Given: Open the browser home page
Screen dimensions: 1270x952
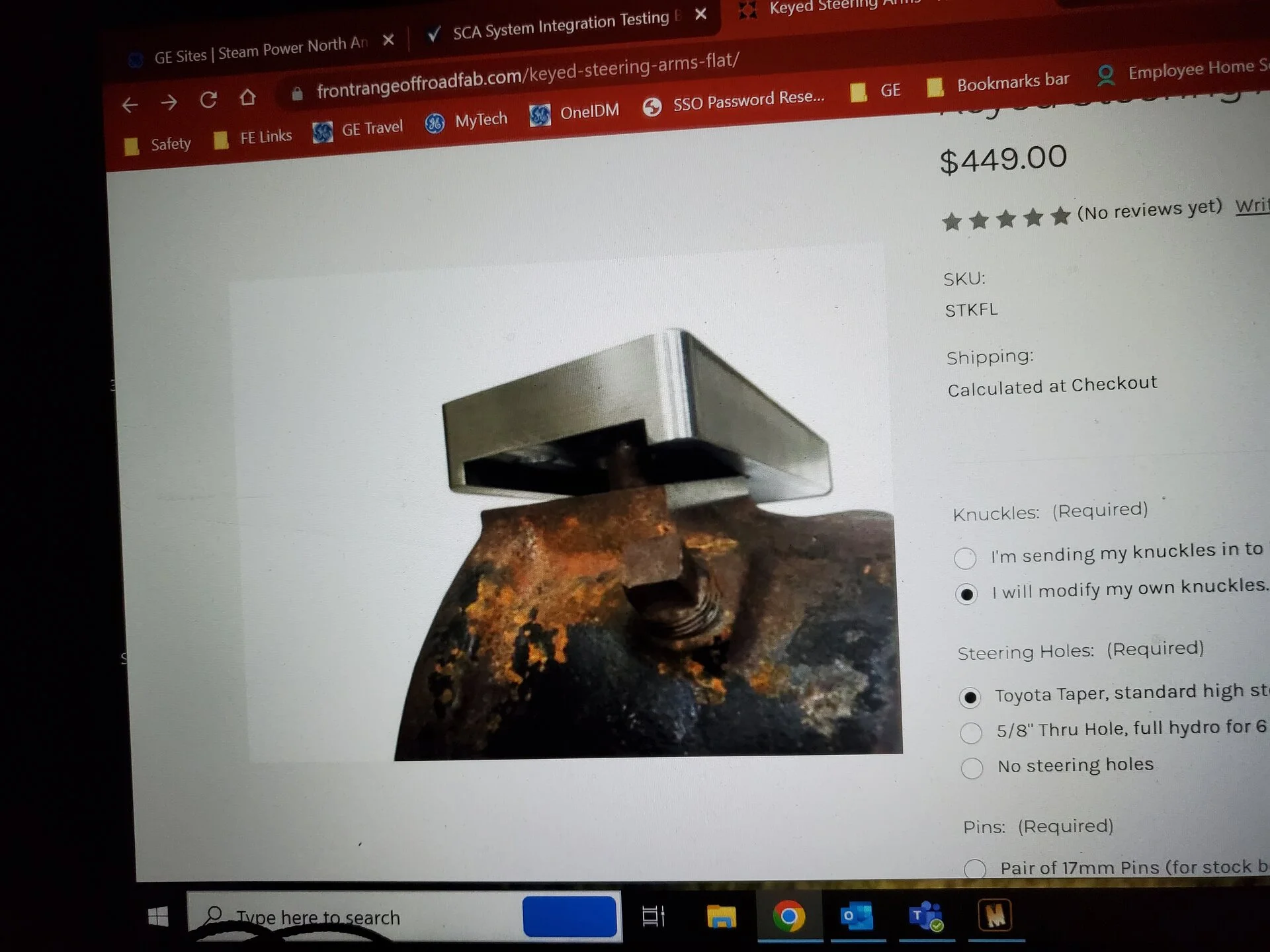Looking at the screenshot, I should [248, 97].
